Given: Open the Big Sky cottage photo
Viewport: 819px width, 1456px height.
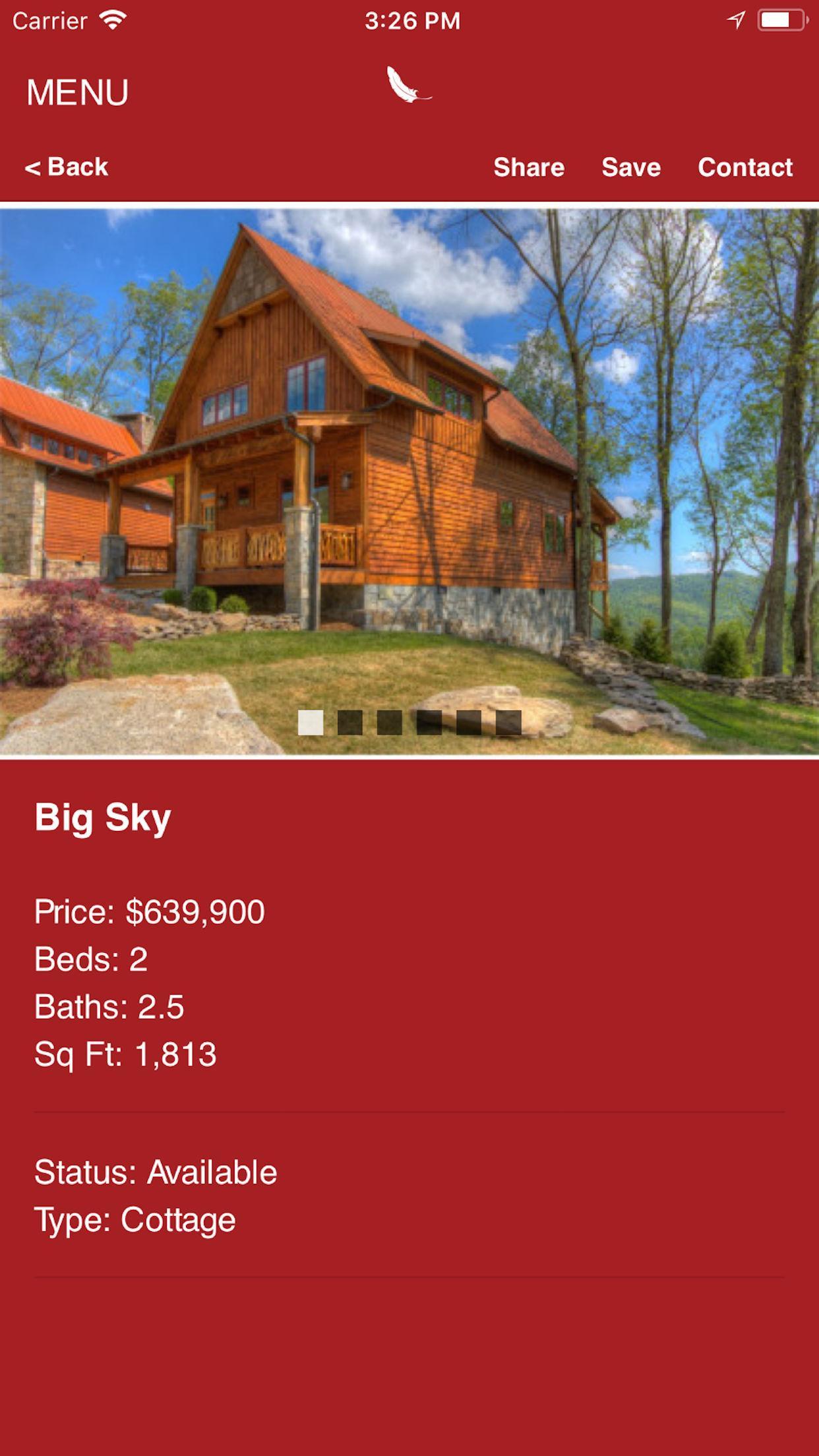Looking at the screenshot, I should click(x=409, y=462).
